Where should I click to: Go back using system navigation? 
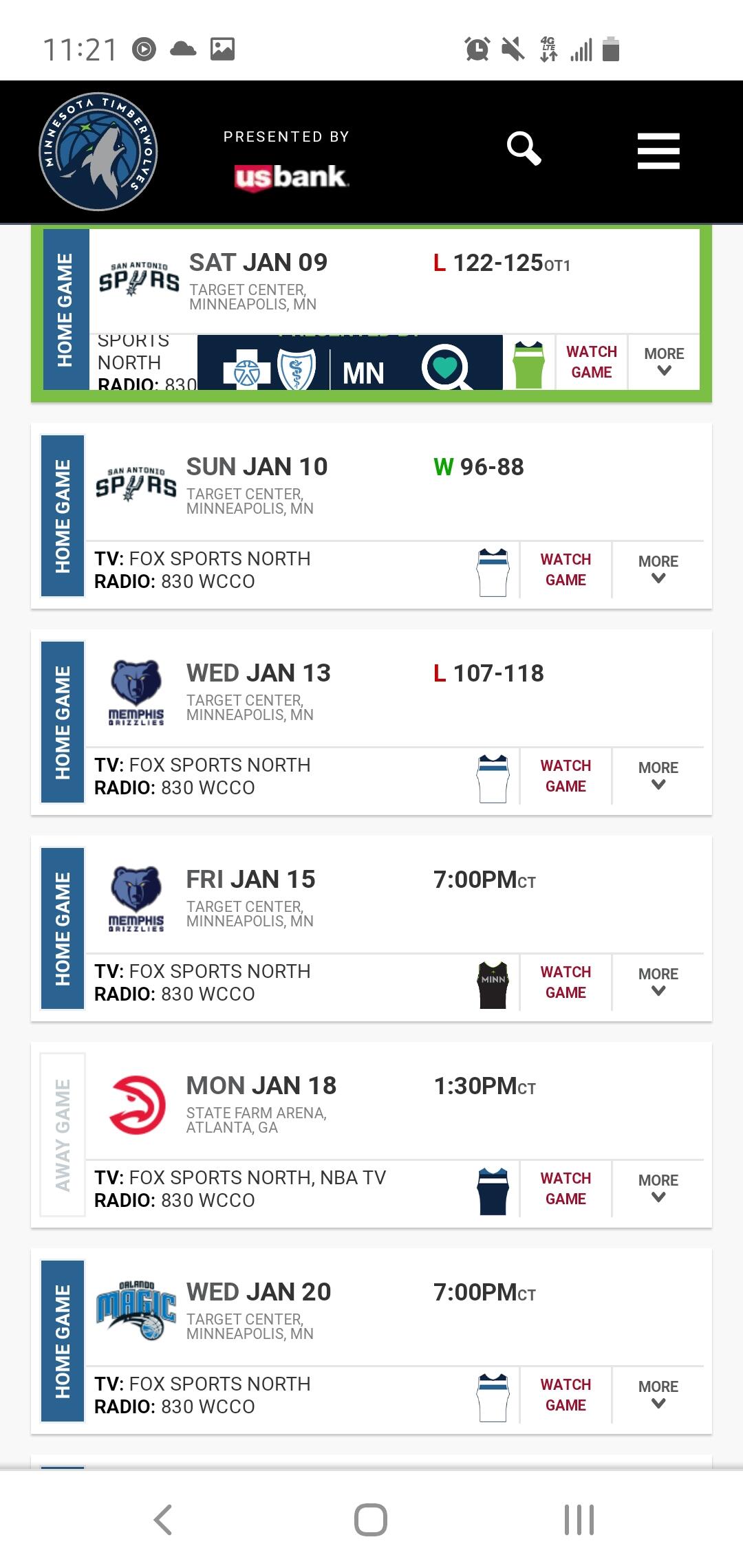click(x=163, y=1520)
